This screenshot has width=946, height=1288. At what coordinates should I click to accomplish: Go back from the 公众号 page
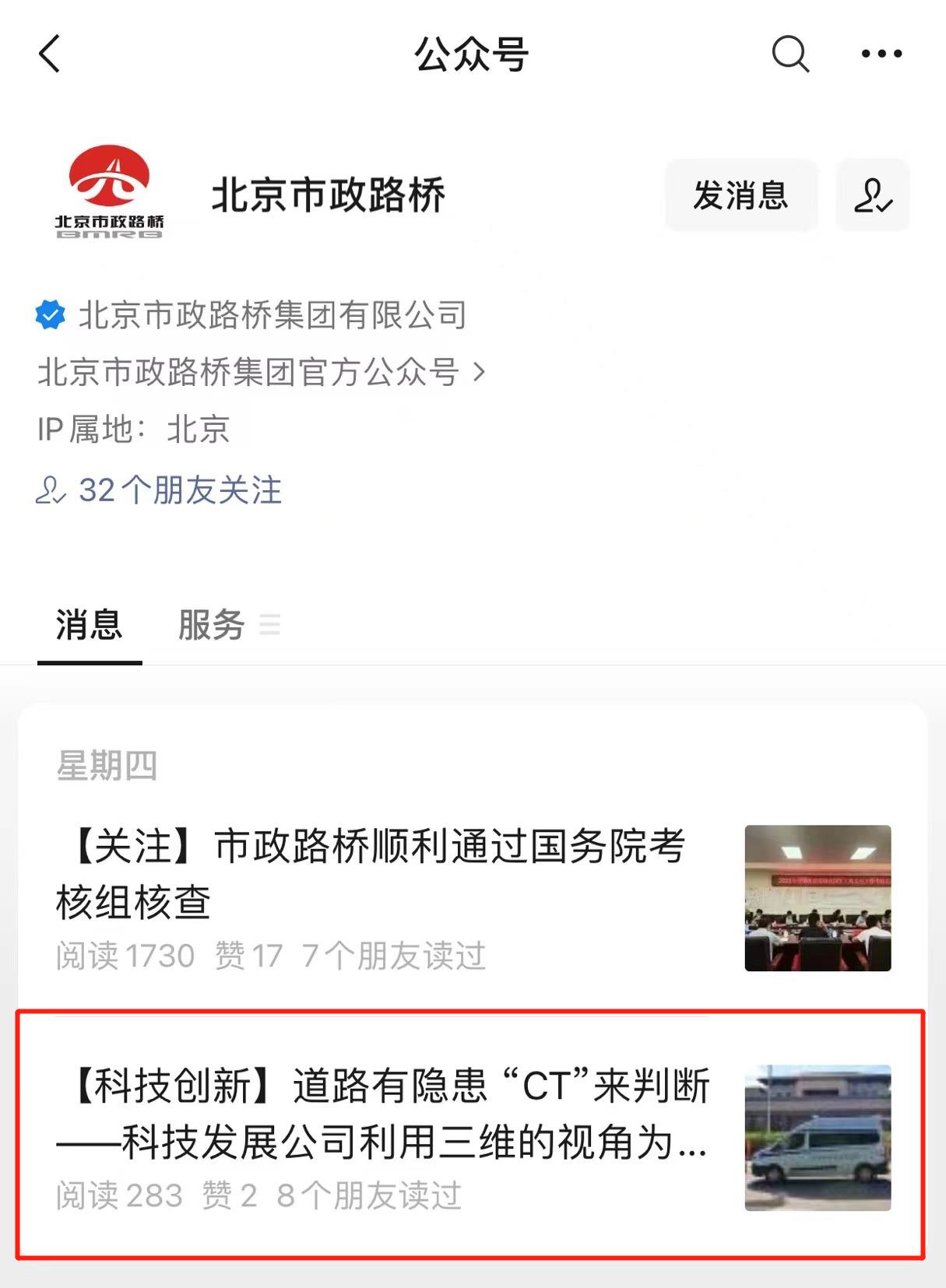50,54
